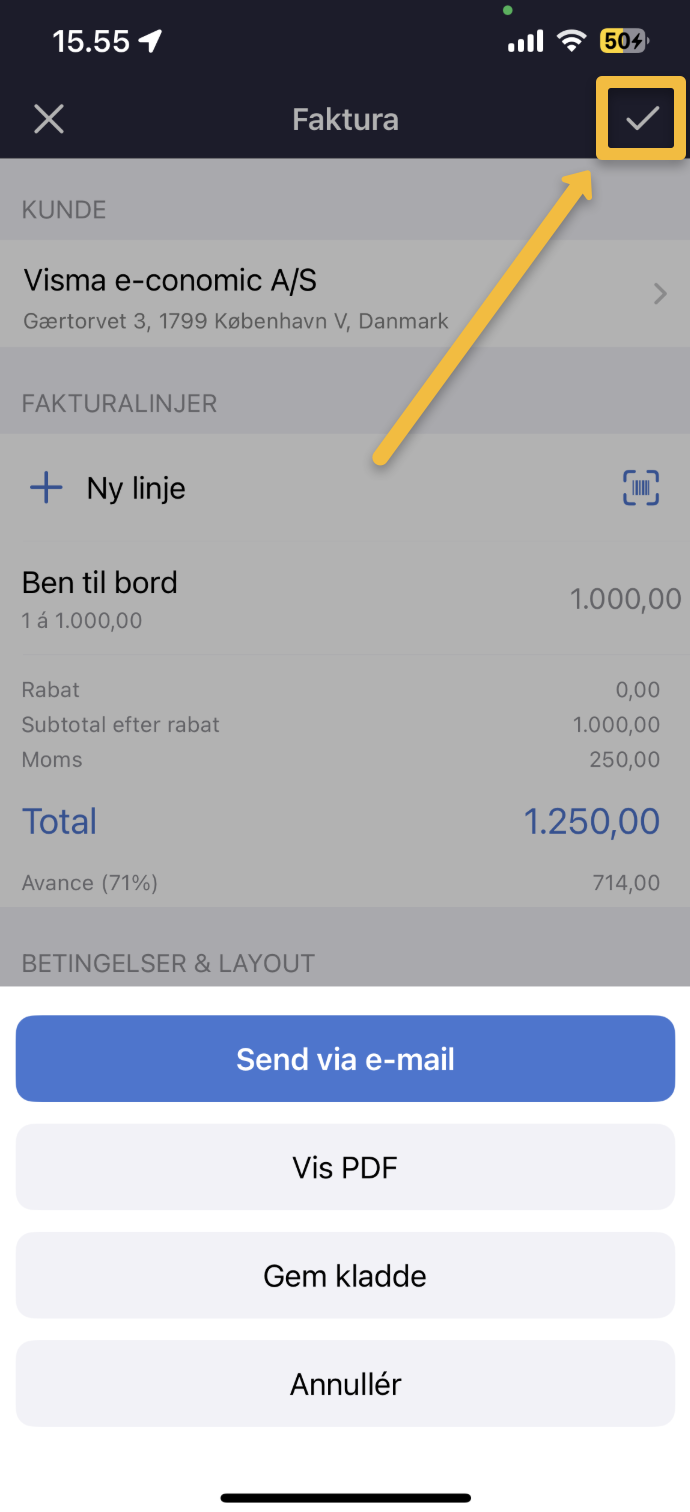The width and height of the screenshot is (690, 1512).
Task: Dismiss the sheet with Annullér
Action: click(x=345, y=1384)
